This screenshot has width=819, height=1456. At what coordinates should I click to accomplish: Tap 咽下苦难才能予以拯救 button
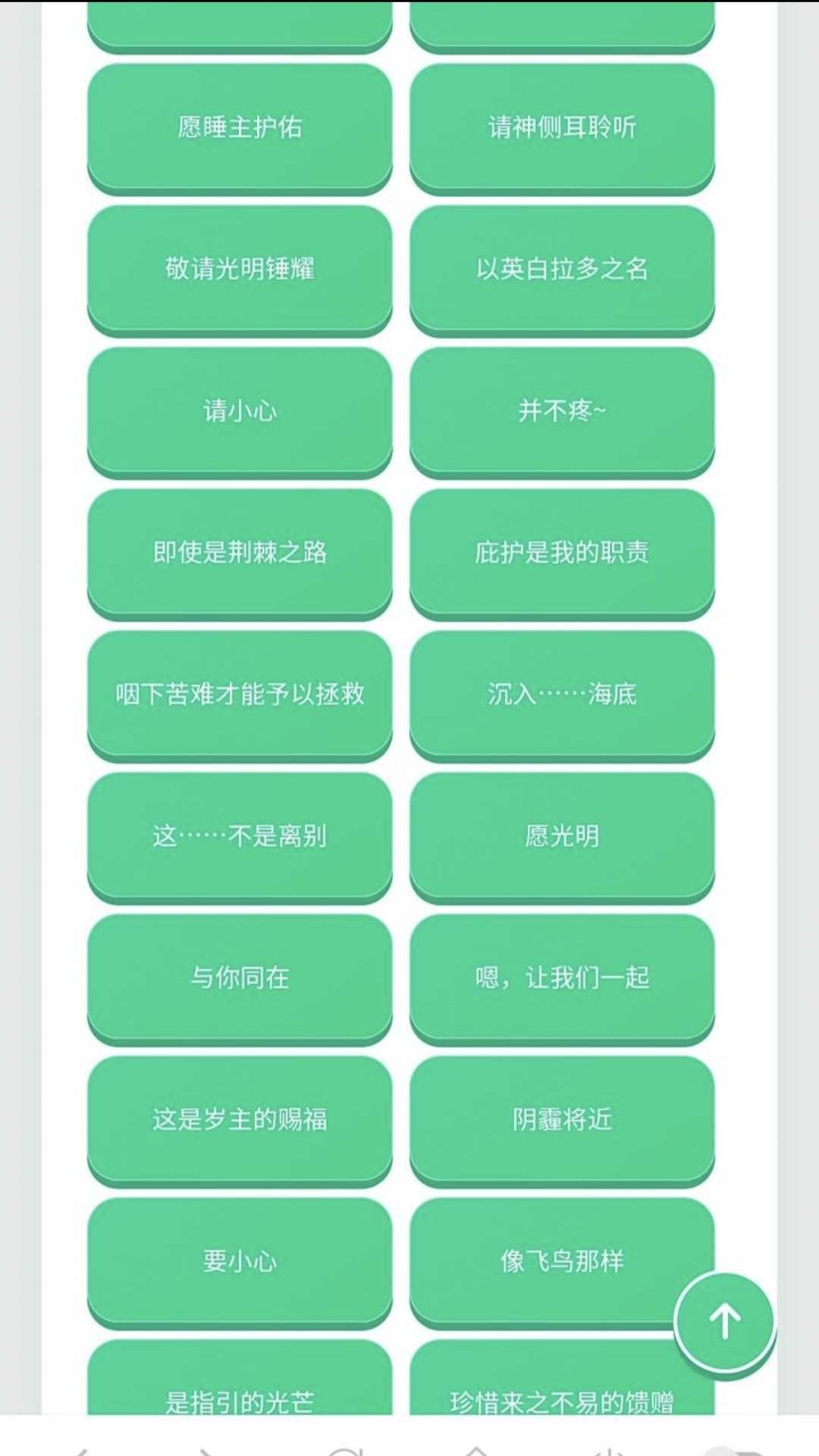(x=240, y=694)
